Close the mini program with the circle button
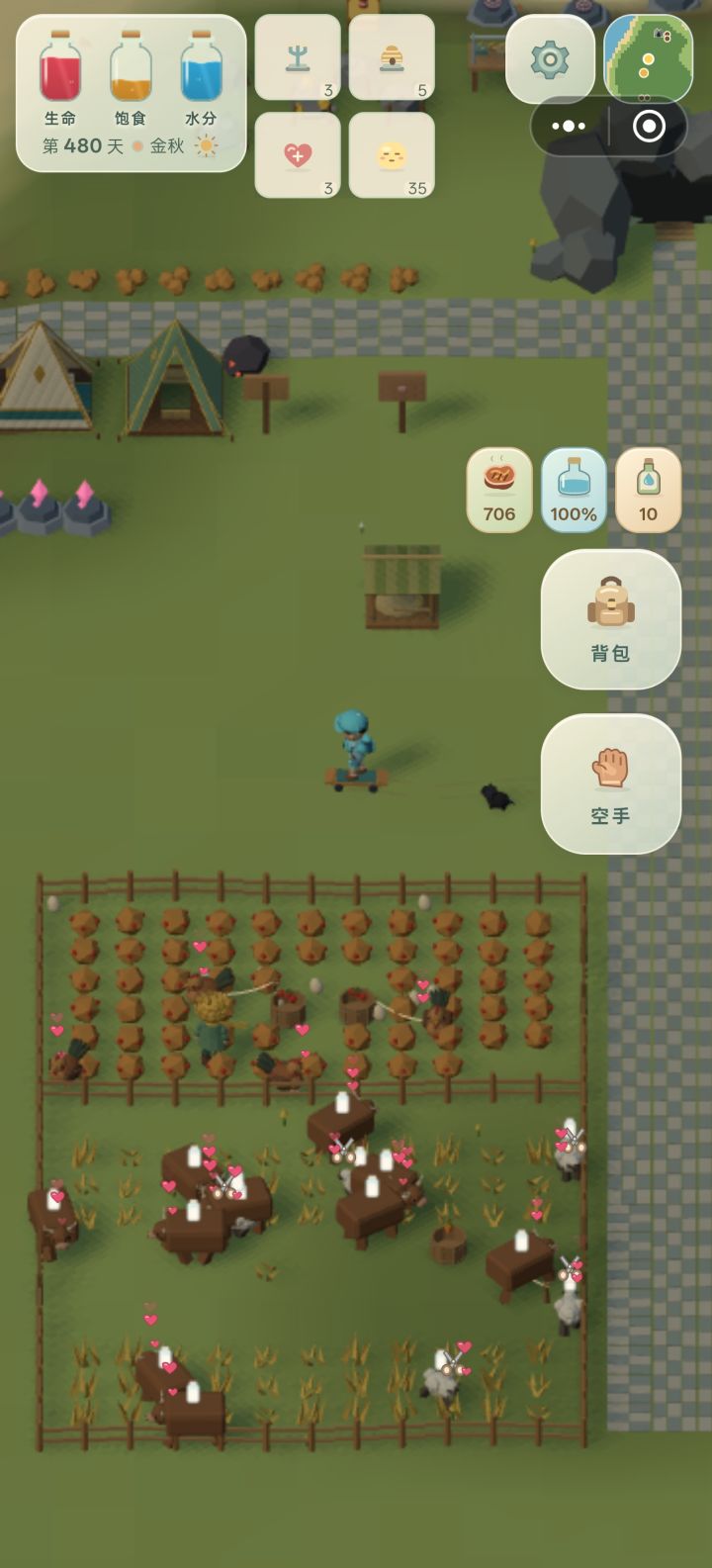The height and width of the screenshot is (1568, 712). click(649, 127)
